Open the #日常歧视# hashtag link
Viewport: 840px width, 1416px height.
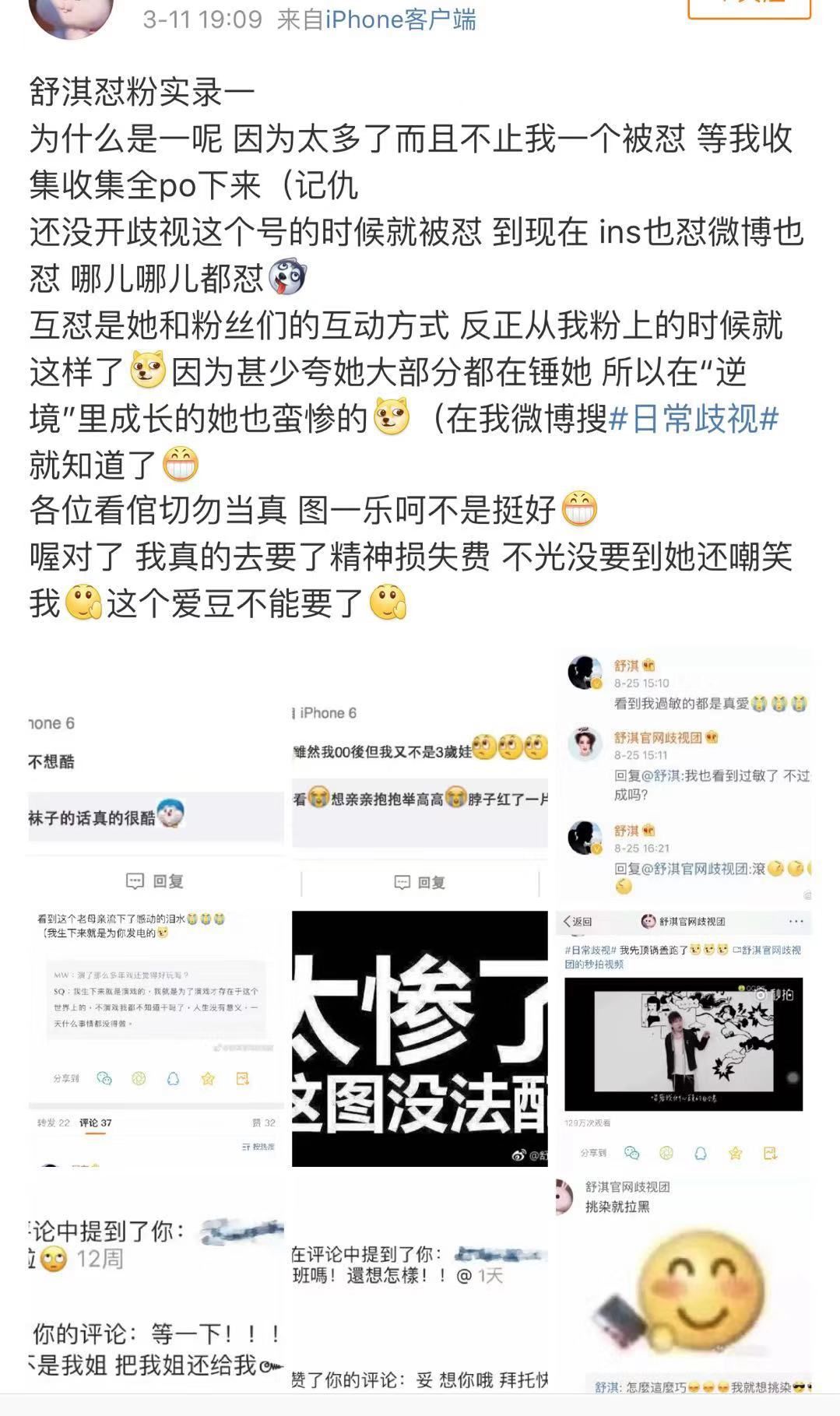[x=693, y=419]
